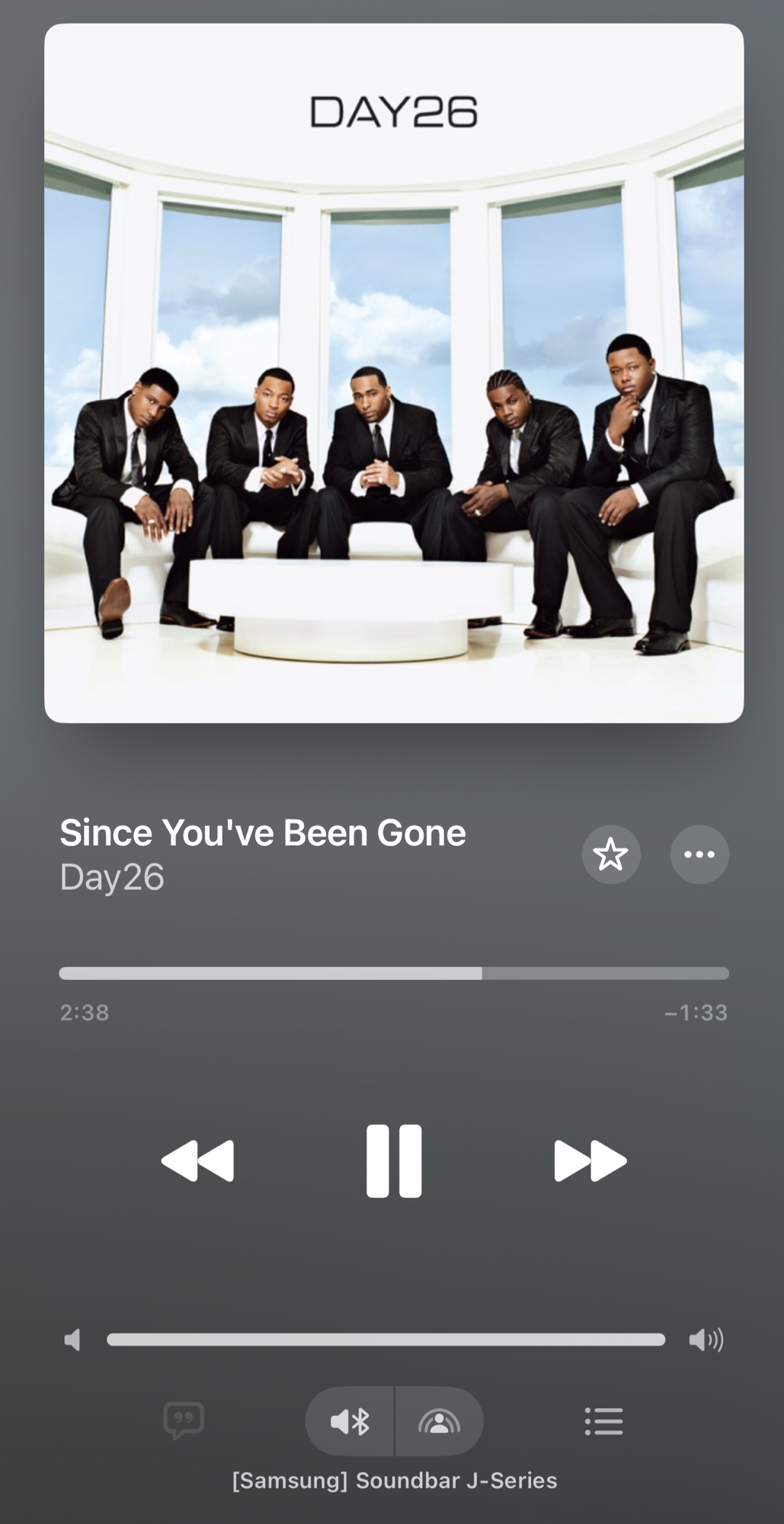The image size is (784, 1524).
Task: Tap the volume slider
Action: (386, 1340)
